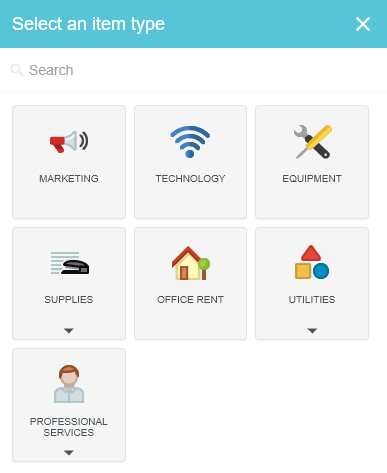Pick the Equipment item type
The image size is (387, 473).
click(312, 162)
